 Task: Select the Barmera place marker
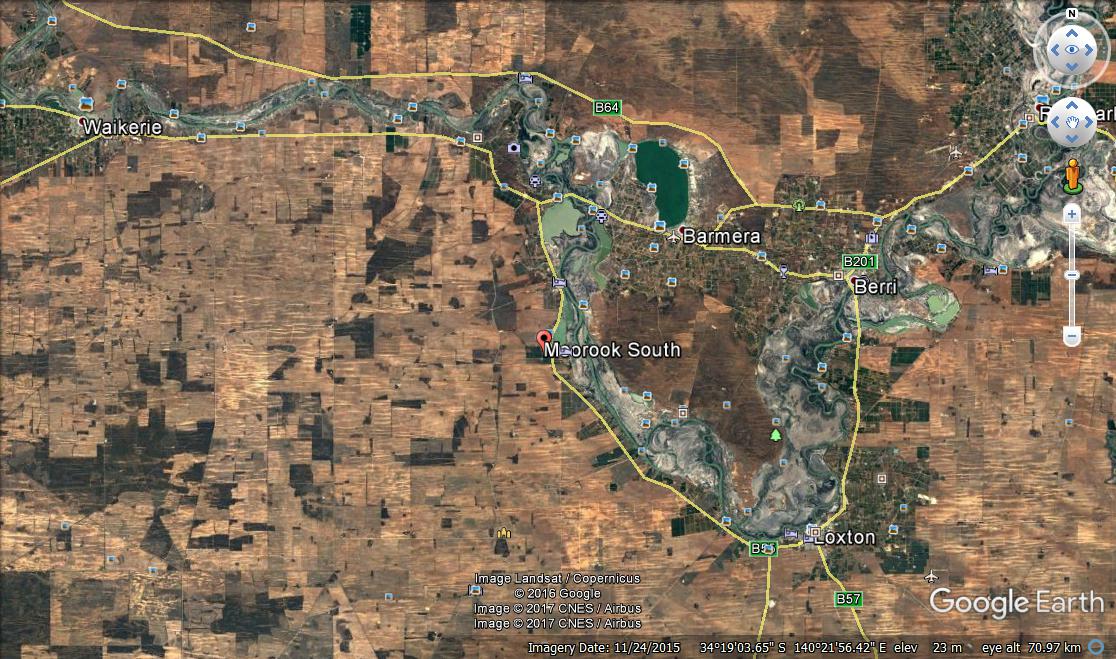click(683, 232)
